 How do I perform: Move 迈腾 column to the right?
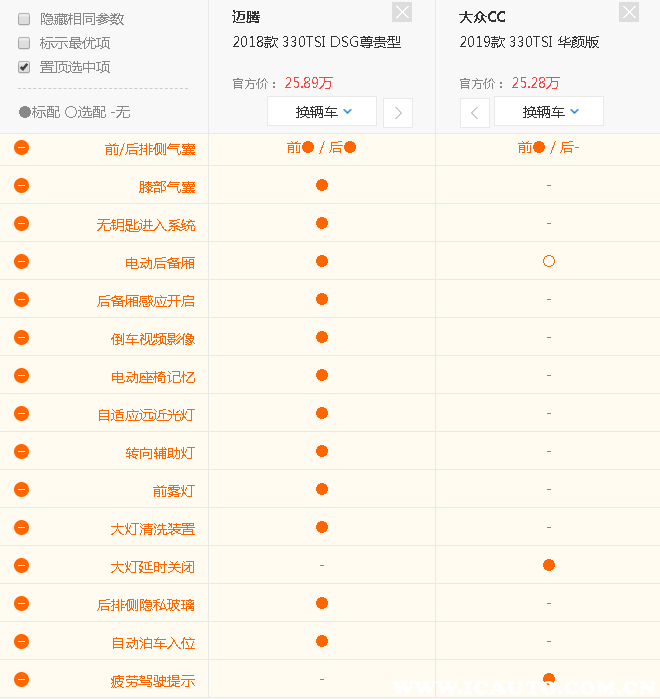click(x=398, y=112)
